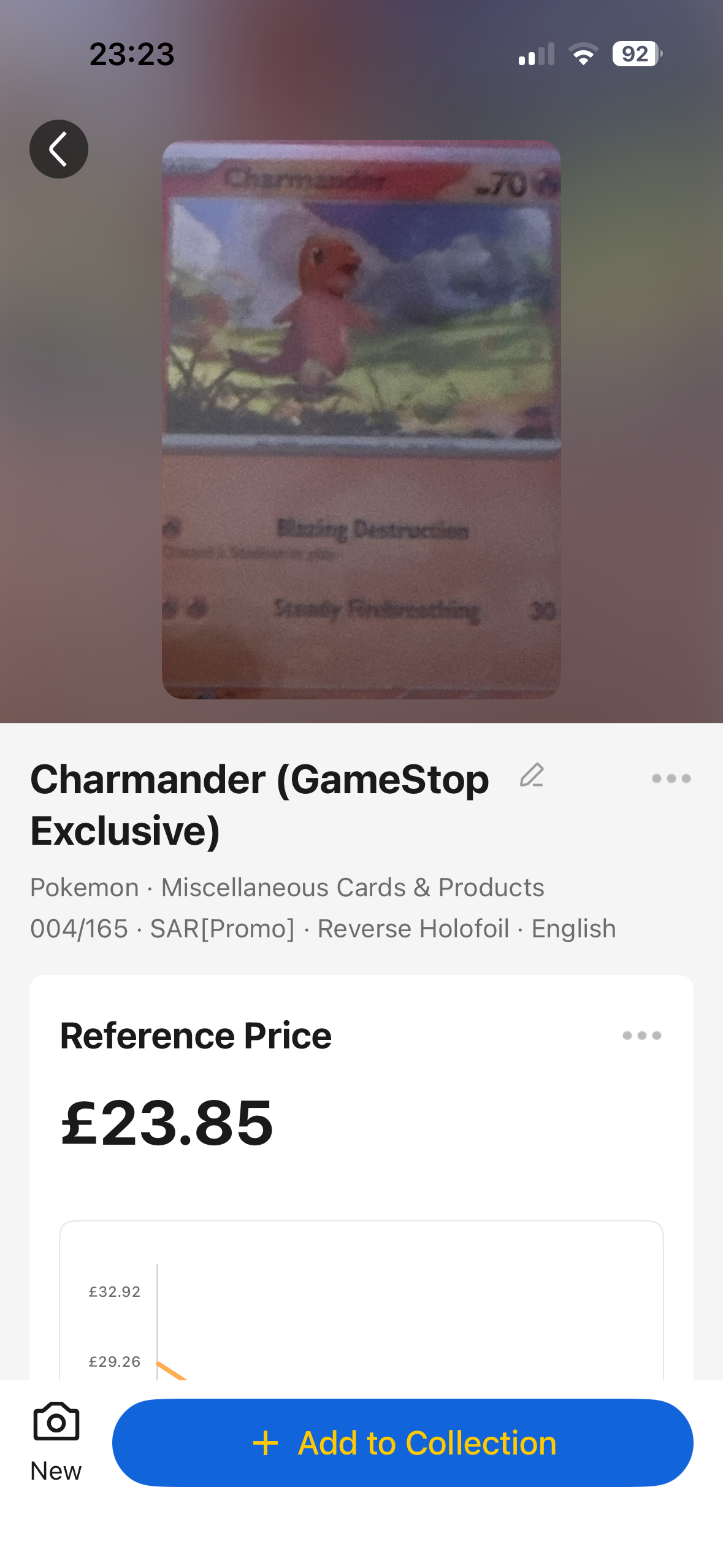Tap the Add to Collection button
The image size is (723, 1568).
coord(403,1443)
